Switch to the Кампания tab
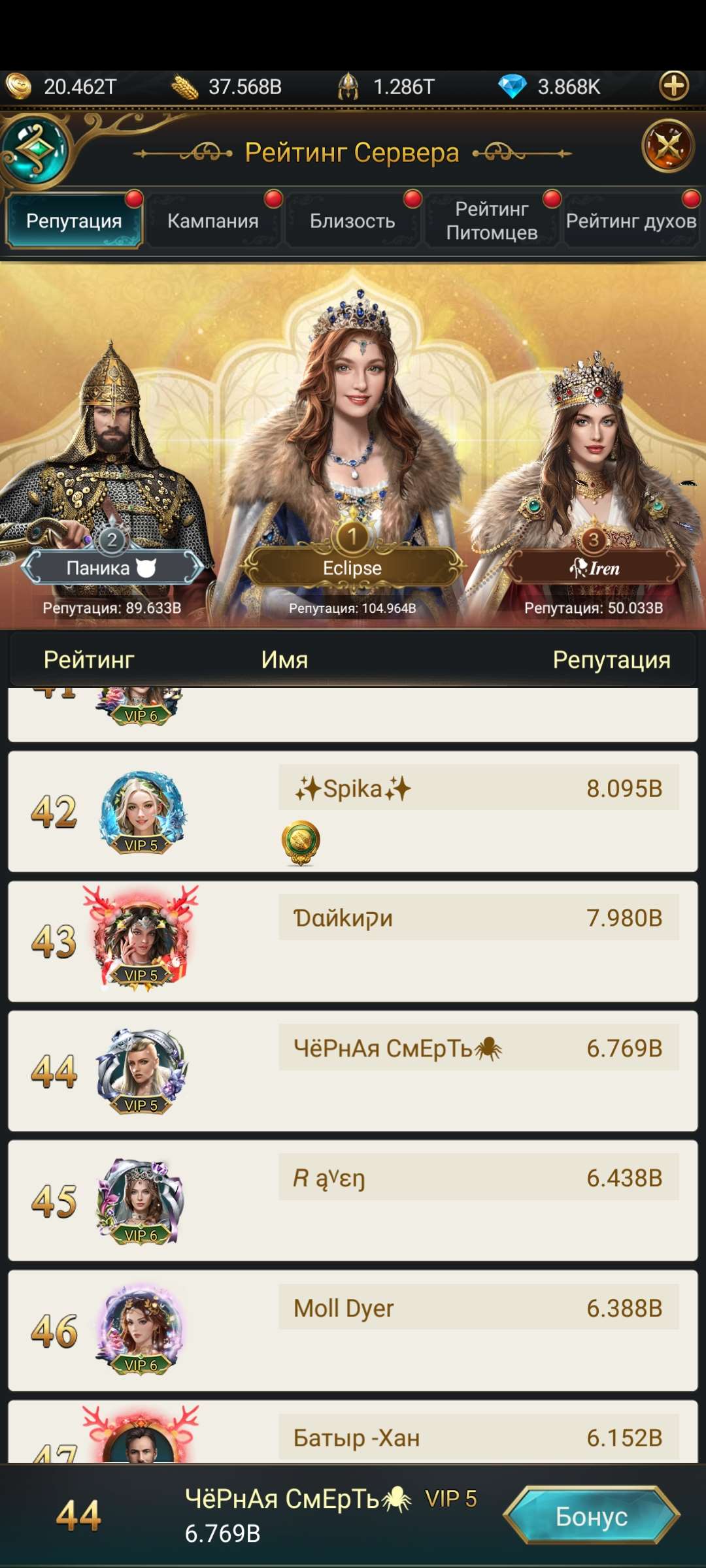Screen dimensions: 706x1568 [x=213, y=221]
